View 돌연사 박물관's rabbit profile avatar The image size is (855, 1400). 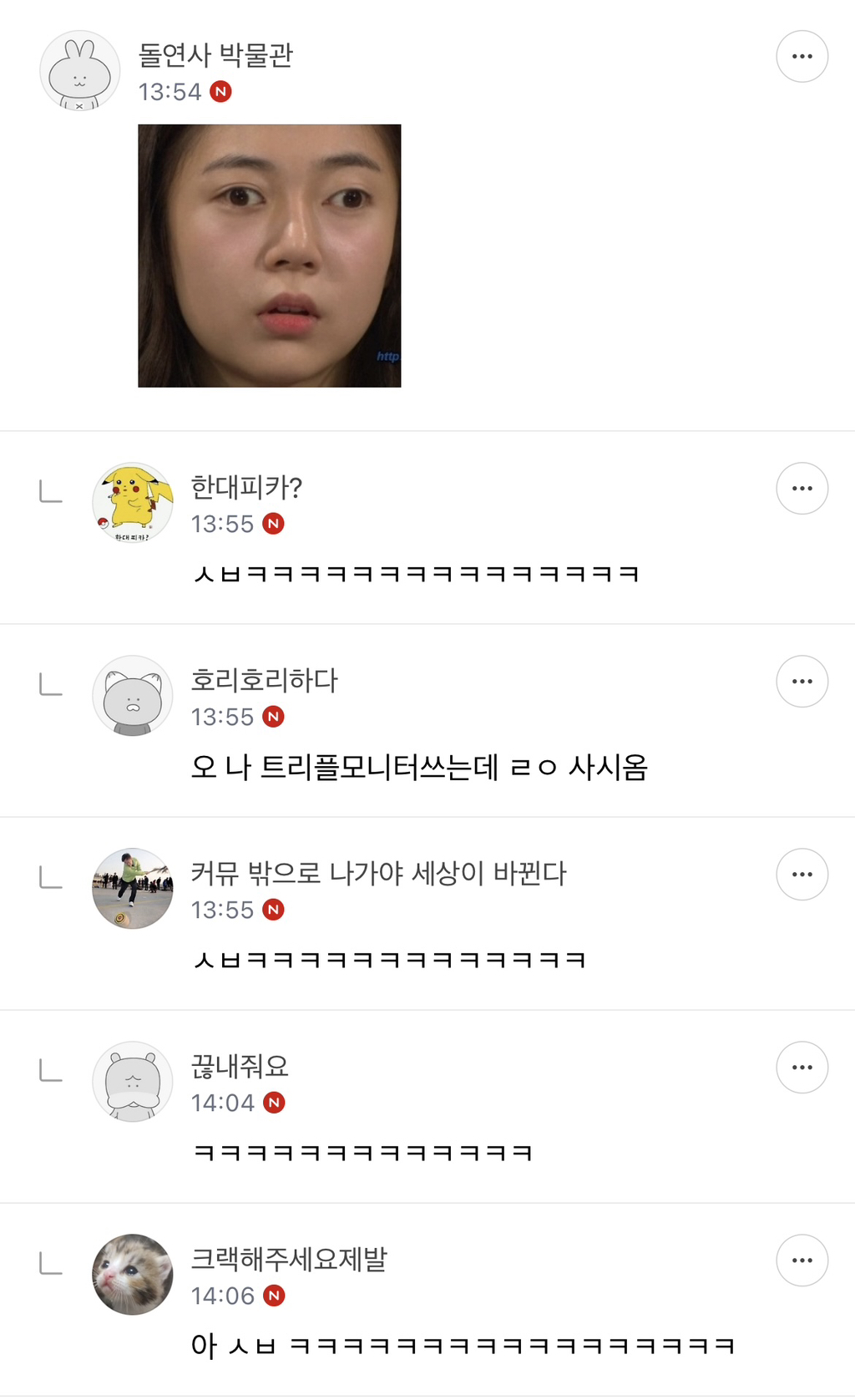click(x=80, y=71)
